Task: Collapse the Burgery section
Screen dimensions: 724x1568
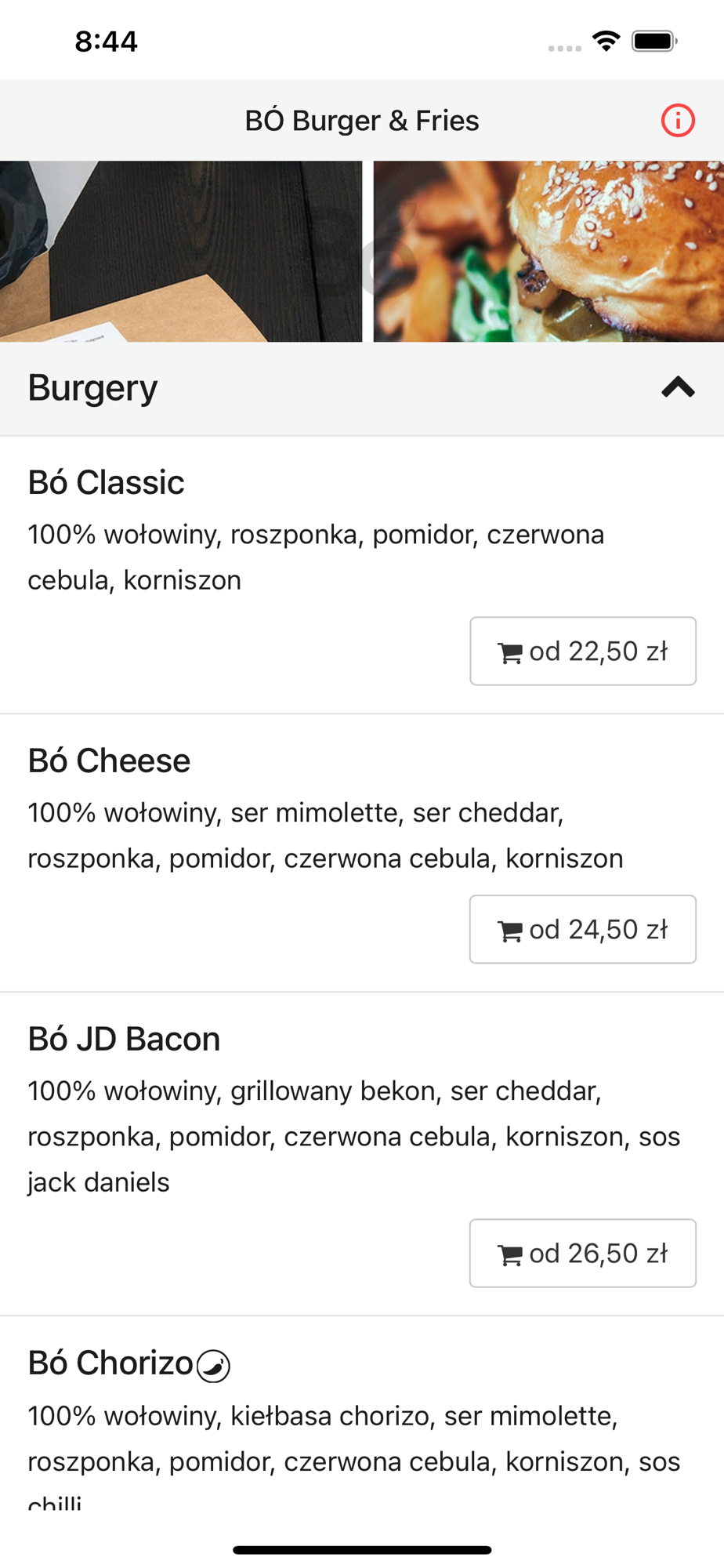Action: pyautogui.click(x=678, y=387)
